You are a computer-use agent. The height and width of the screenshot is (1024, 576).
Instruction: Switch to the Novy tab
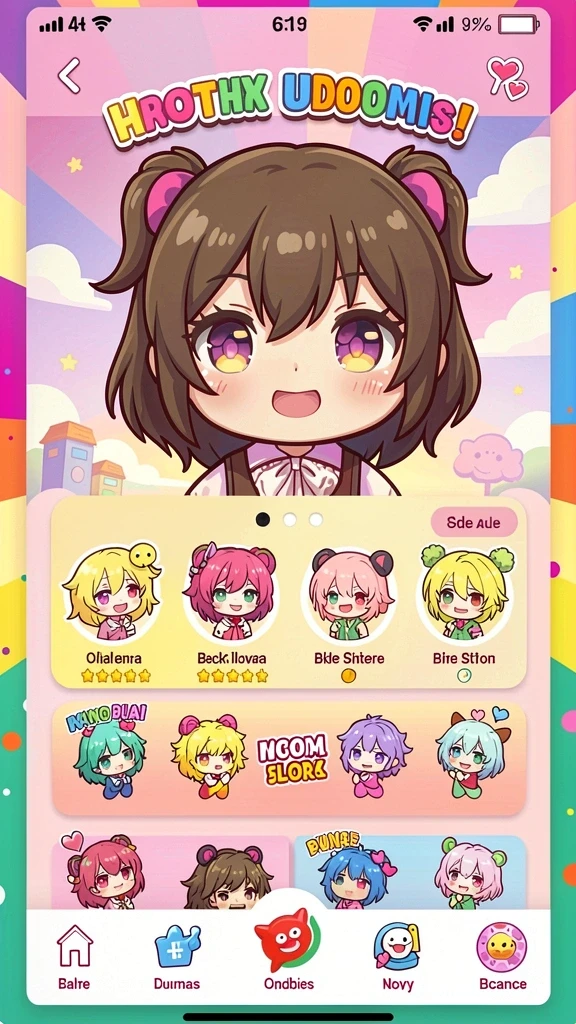click(x=398, y=956)
